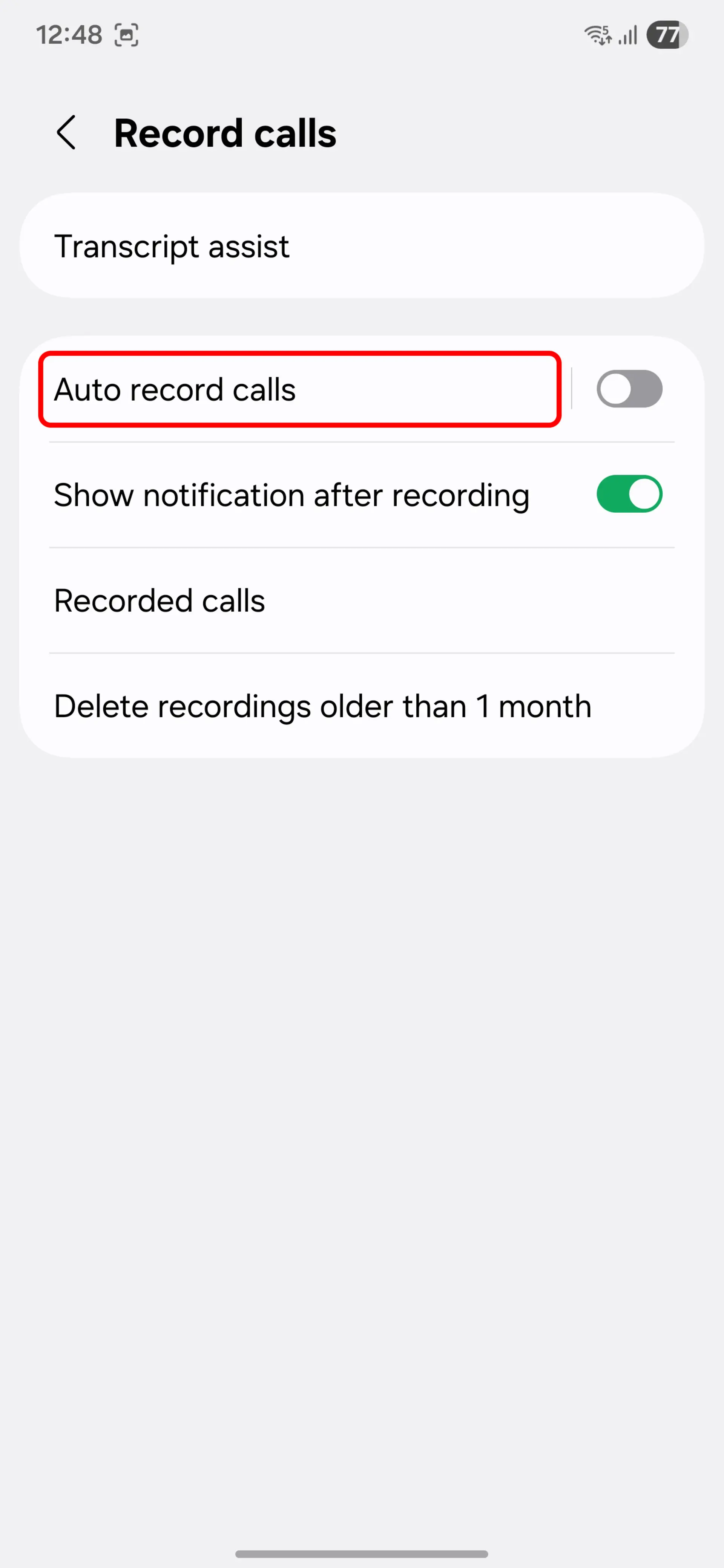
Task: Turn off Show notification after recording
Action: pos(629,494)
